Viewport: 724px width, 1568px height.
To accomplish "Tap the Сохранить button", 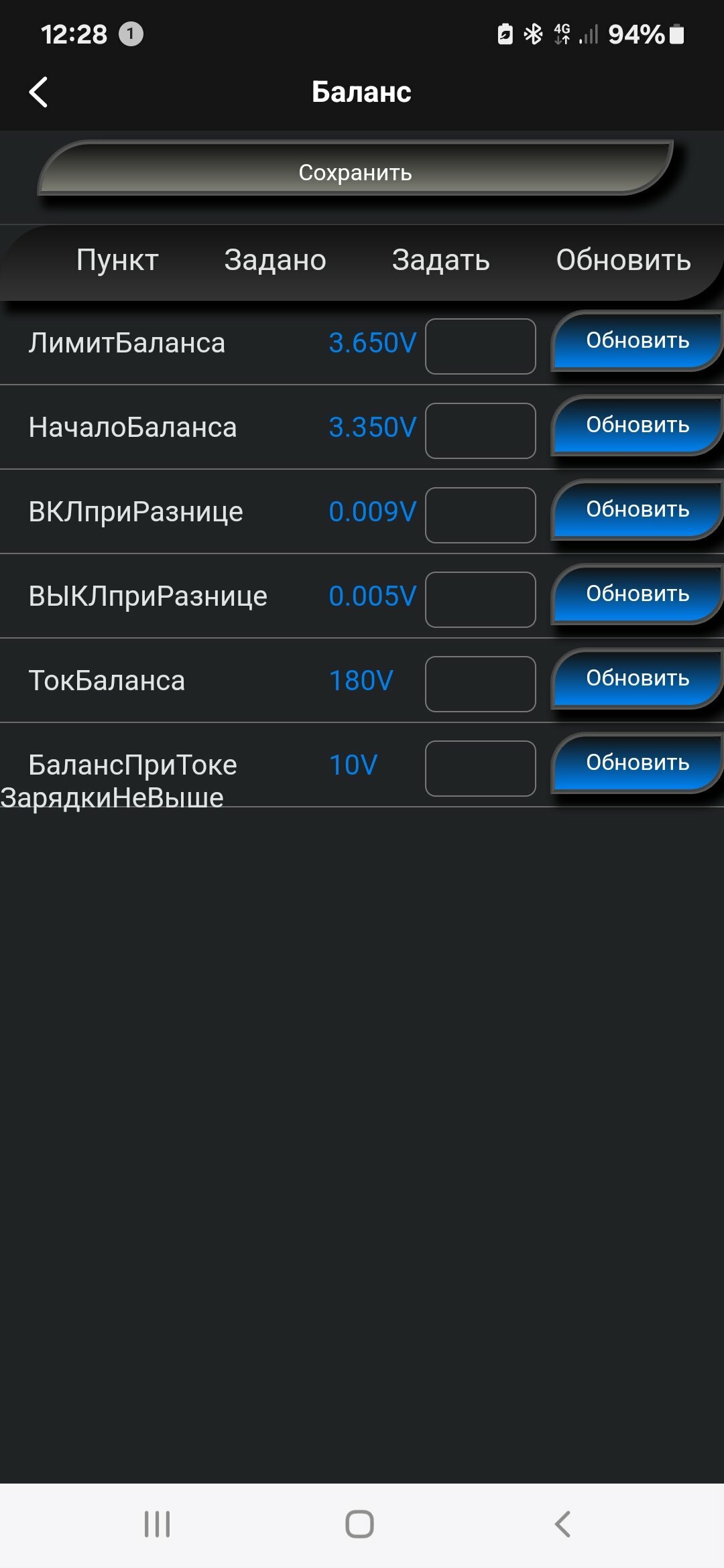I will click(x=355, y=172).
